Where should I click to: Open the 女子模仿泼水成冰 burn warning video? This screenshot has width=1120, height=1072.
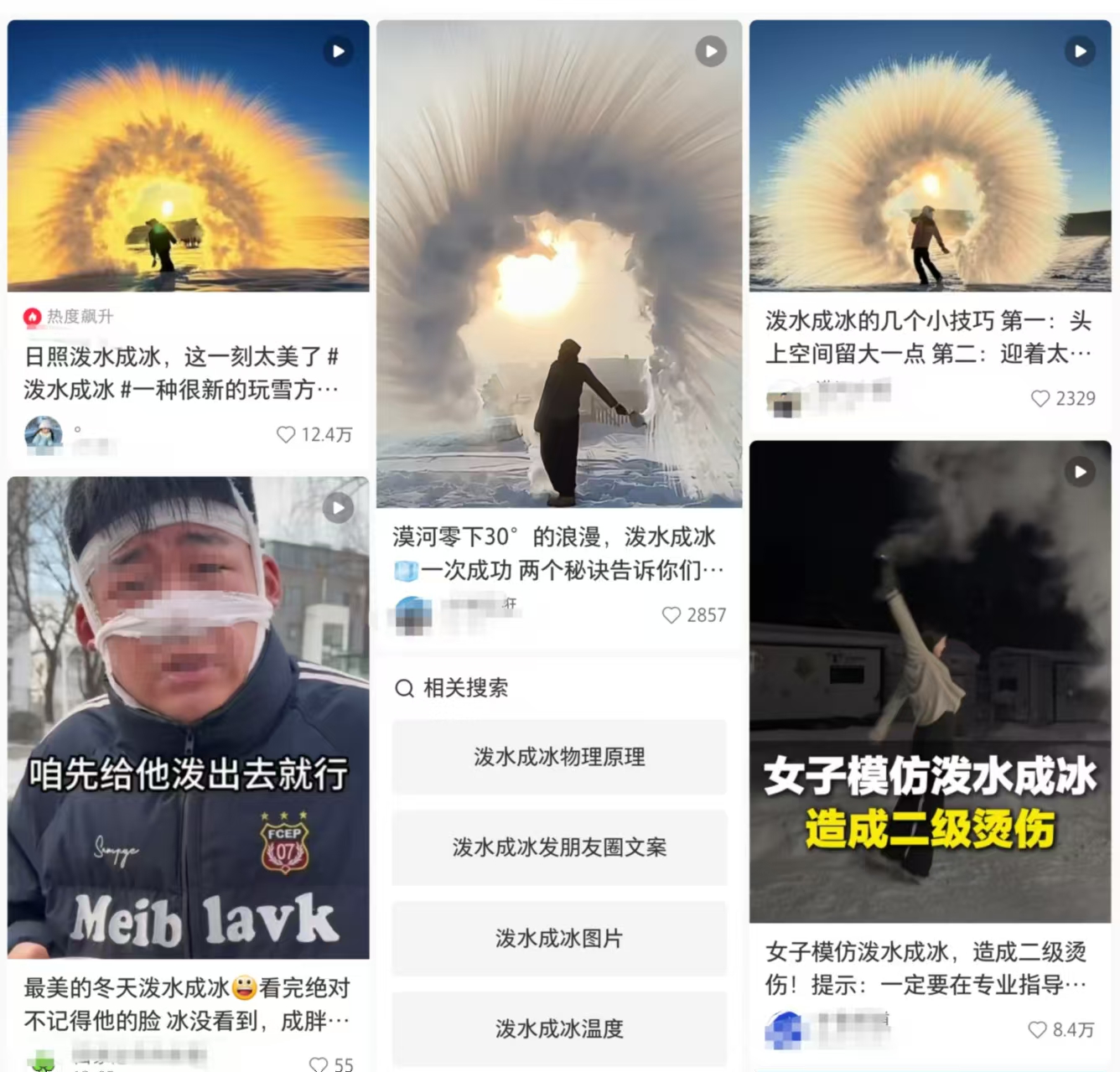point(931,681)
